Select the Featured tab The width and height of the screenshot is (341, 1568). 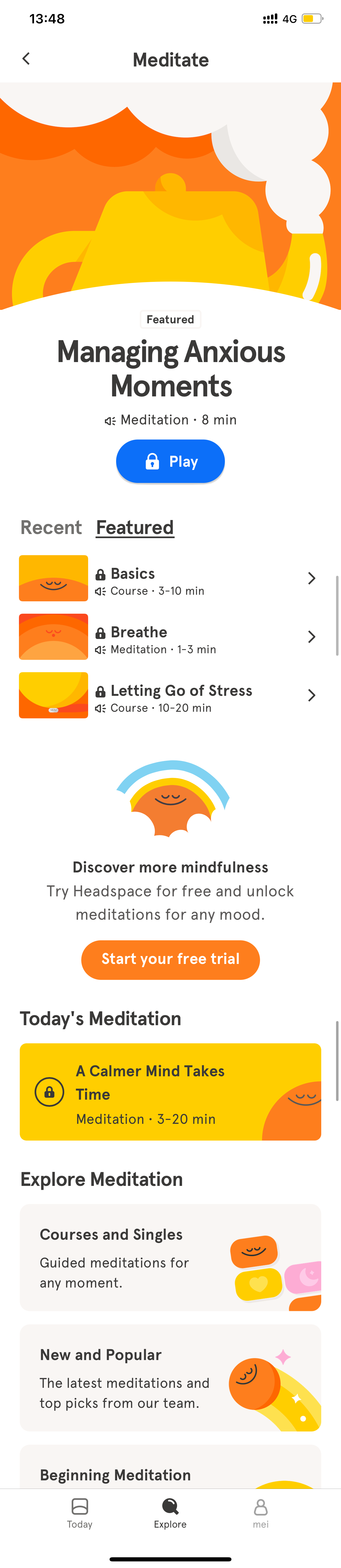point(135,527)
